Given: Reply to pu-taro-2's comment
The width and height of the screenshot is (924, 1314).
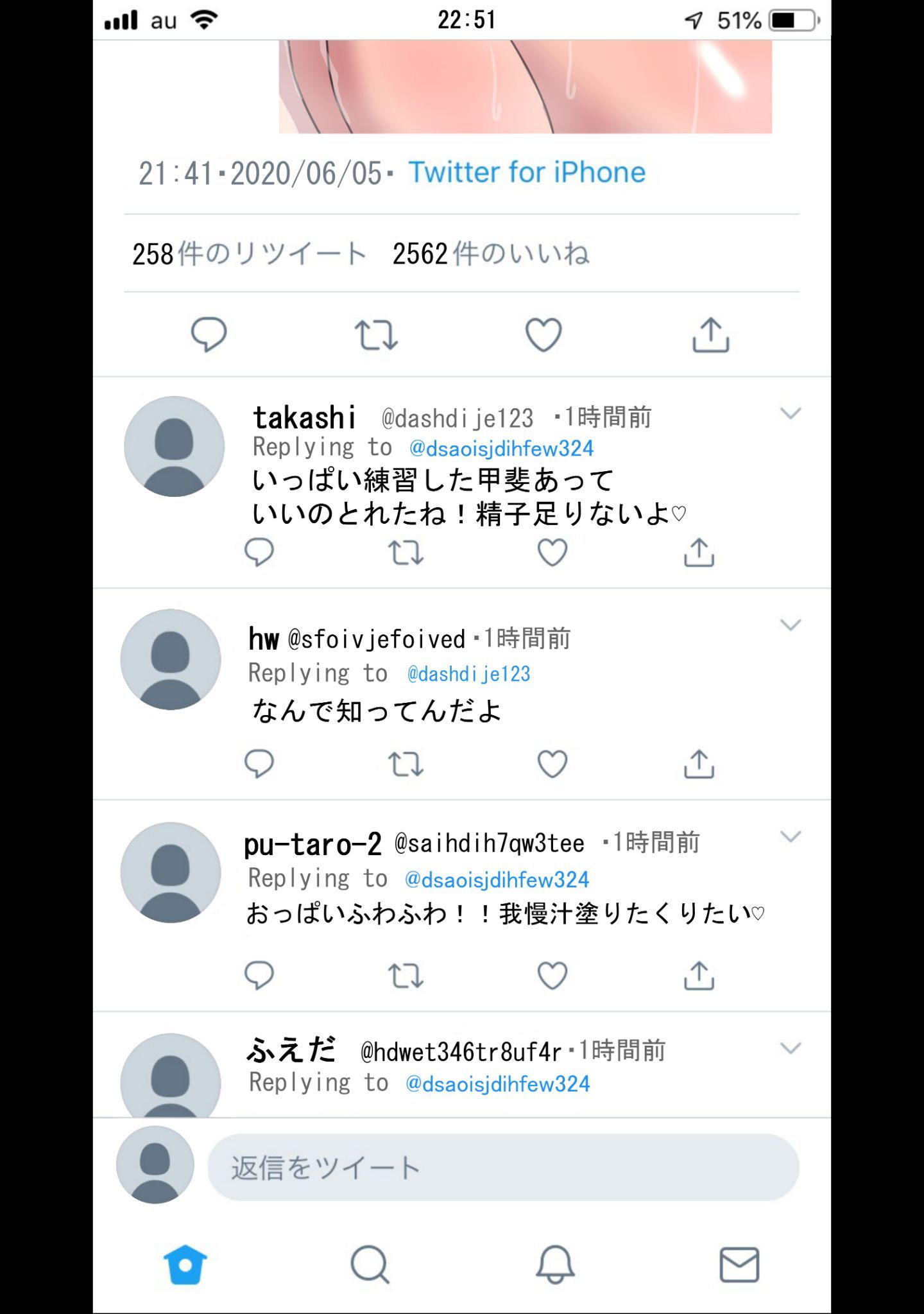Looking at the screenshot, I should click(259, 976).
